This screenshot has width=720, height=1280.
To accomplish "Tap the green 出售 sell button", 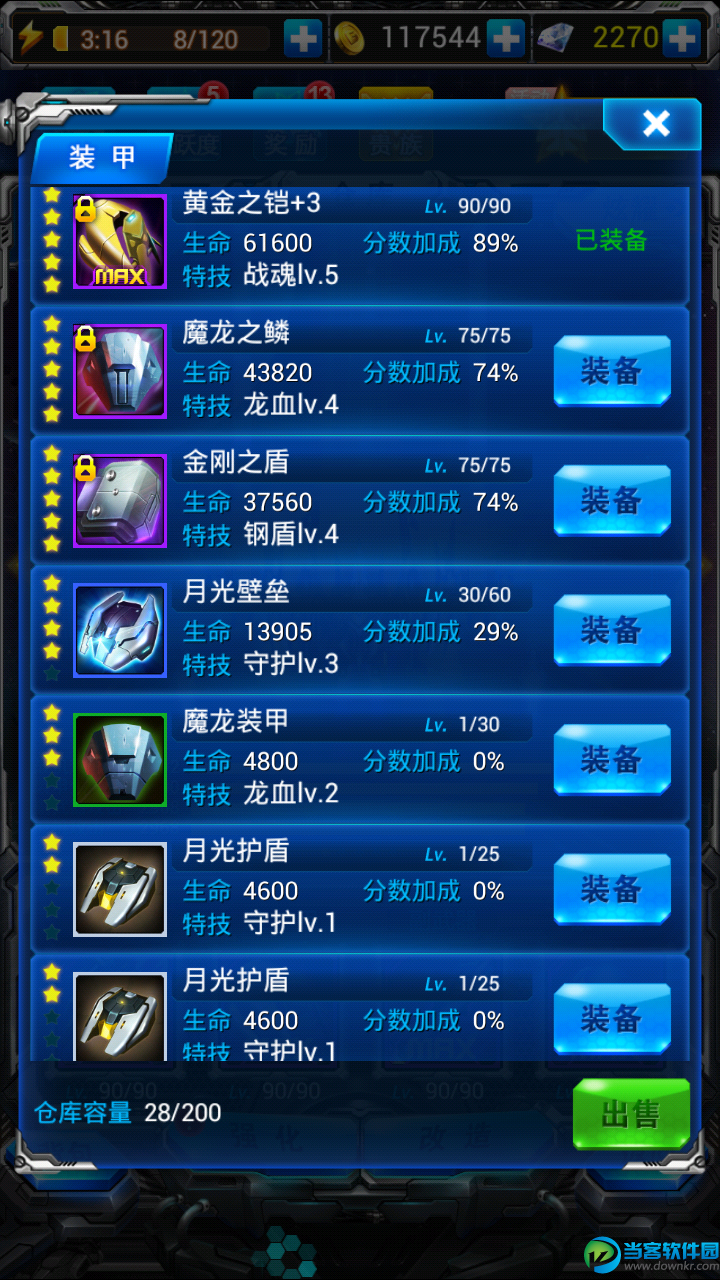I will (x=631, y=1113).
